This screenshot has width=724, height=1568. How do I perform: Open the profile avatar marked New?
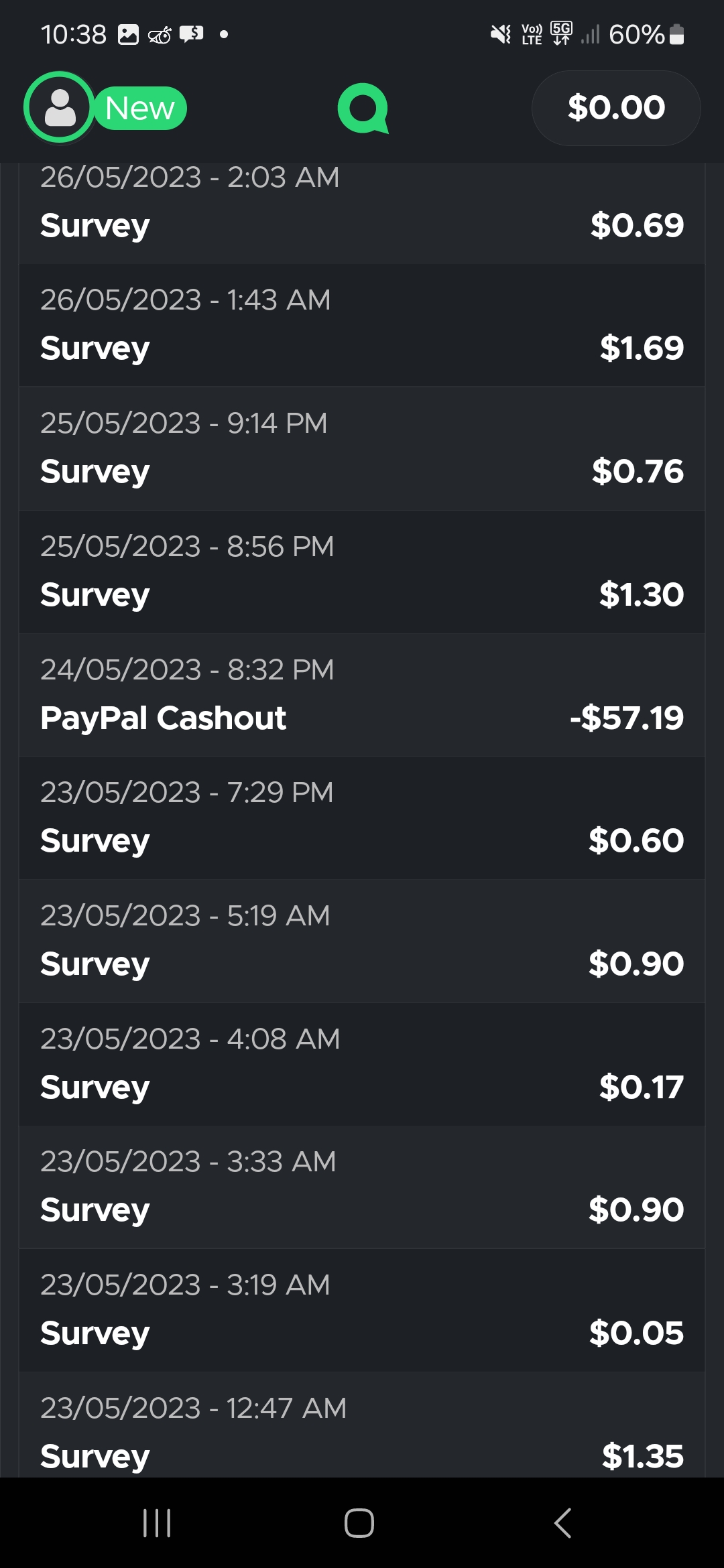pyautogui.click(x=60, y=107)
